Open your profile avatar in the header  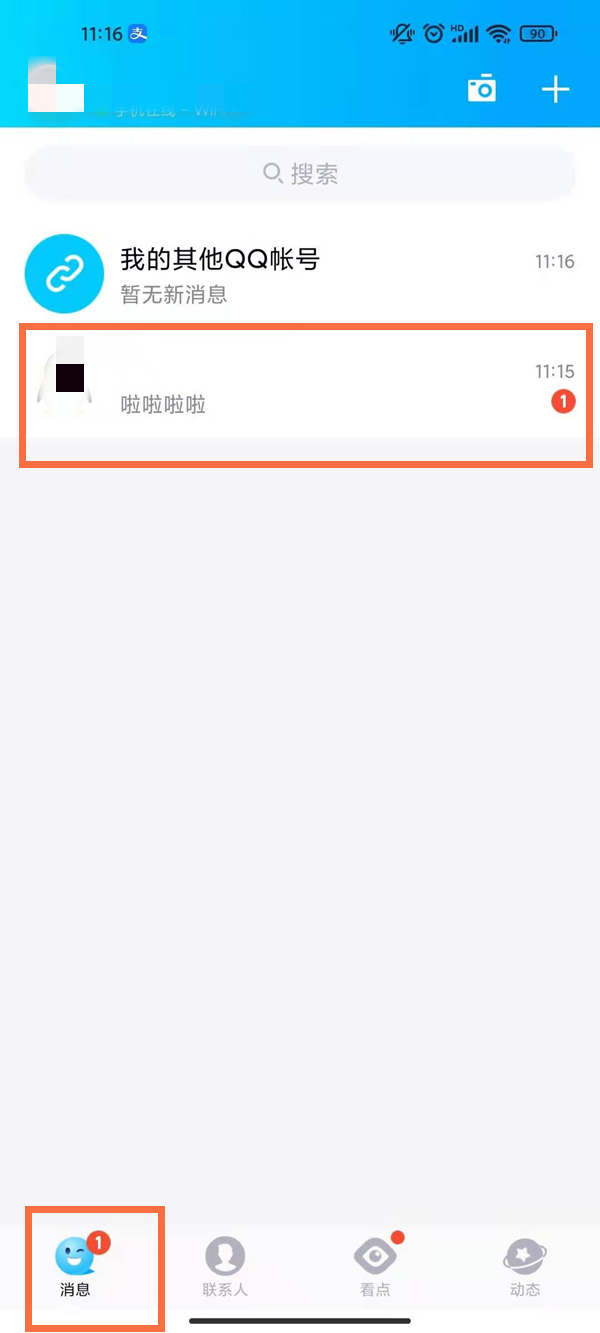pos(54,86)
